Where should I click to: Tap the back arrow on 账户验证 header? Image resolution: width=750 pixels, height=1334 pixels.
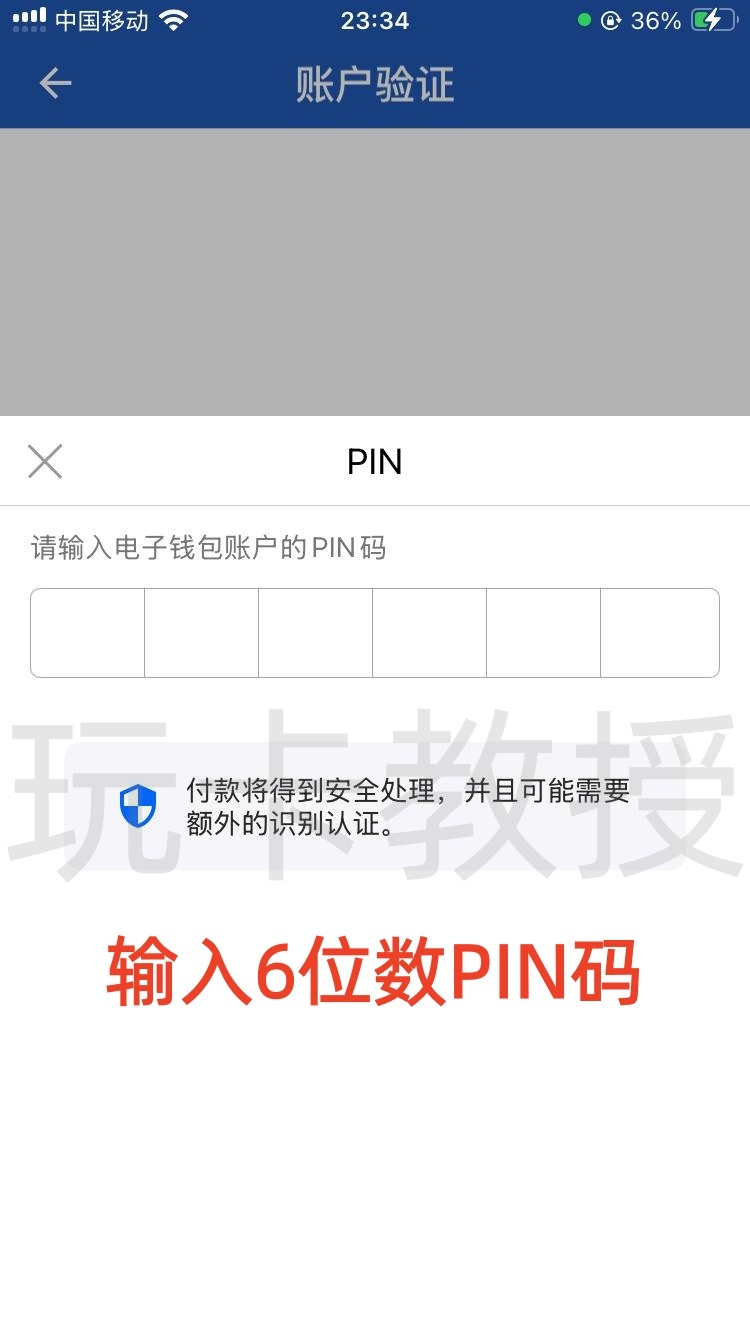[x=55, y=84]
